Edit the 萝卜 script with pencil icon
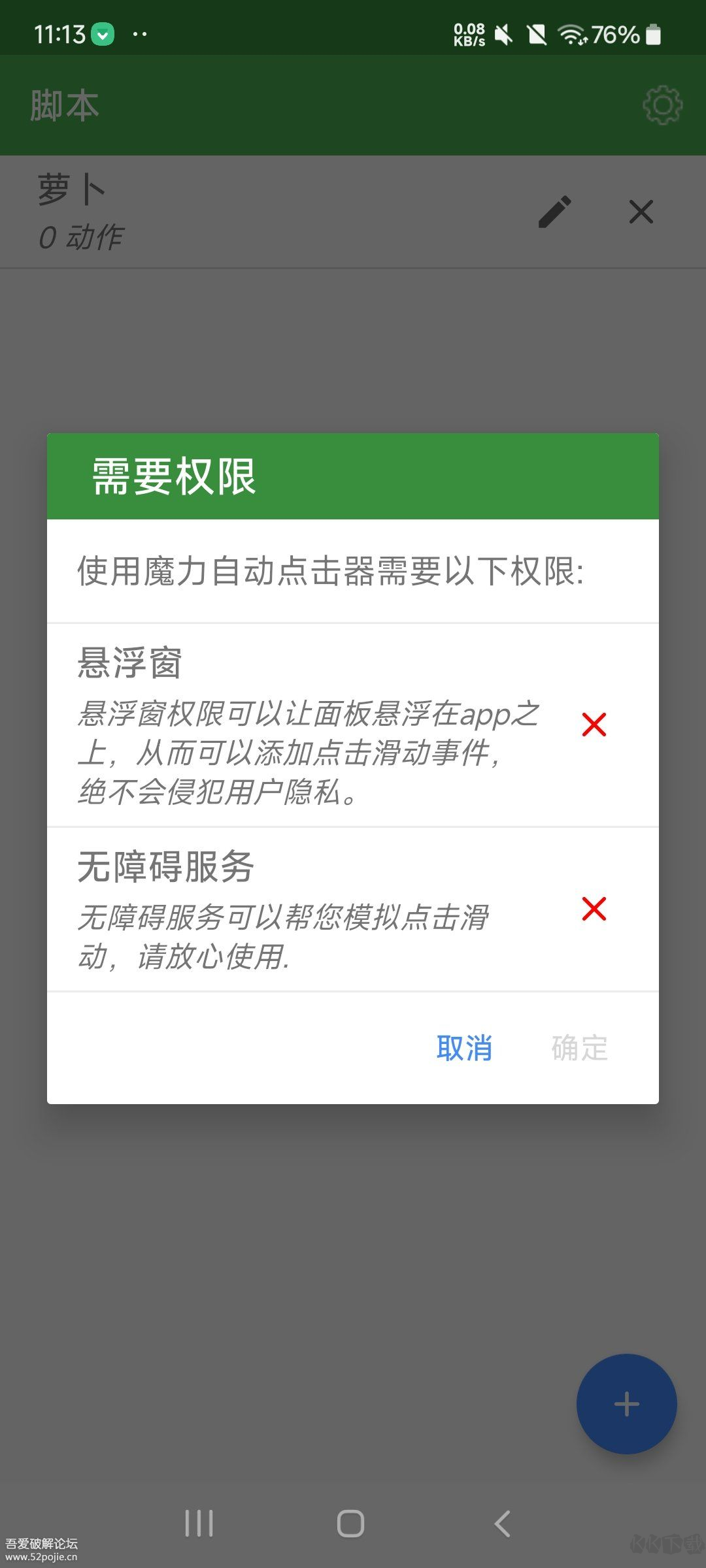 tap(554, 212)
